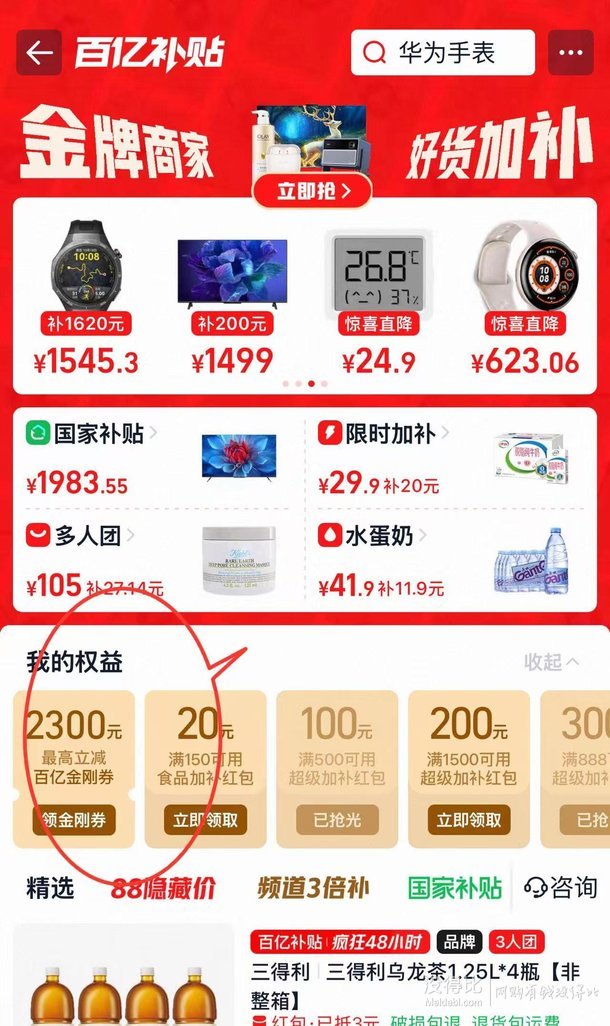Screen dimensions: 610x1026
Task: Go back using the arrow icon
Action: point(39,52)
